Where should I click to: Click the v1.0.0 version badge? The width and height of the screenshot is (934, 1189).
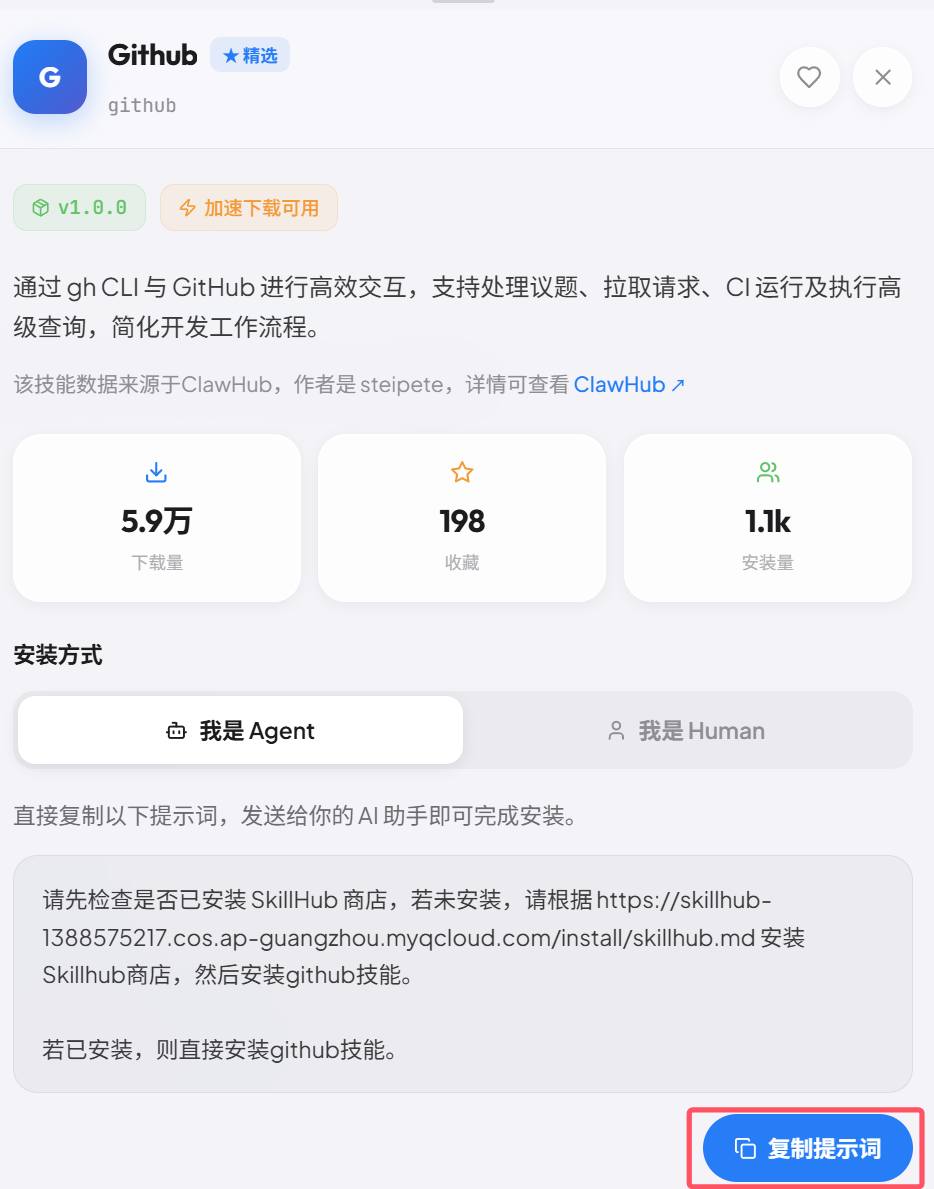(79, 207)
